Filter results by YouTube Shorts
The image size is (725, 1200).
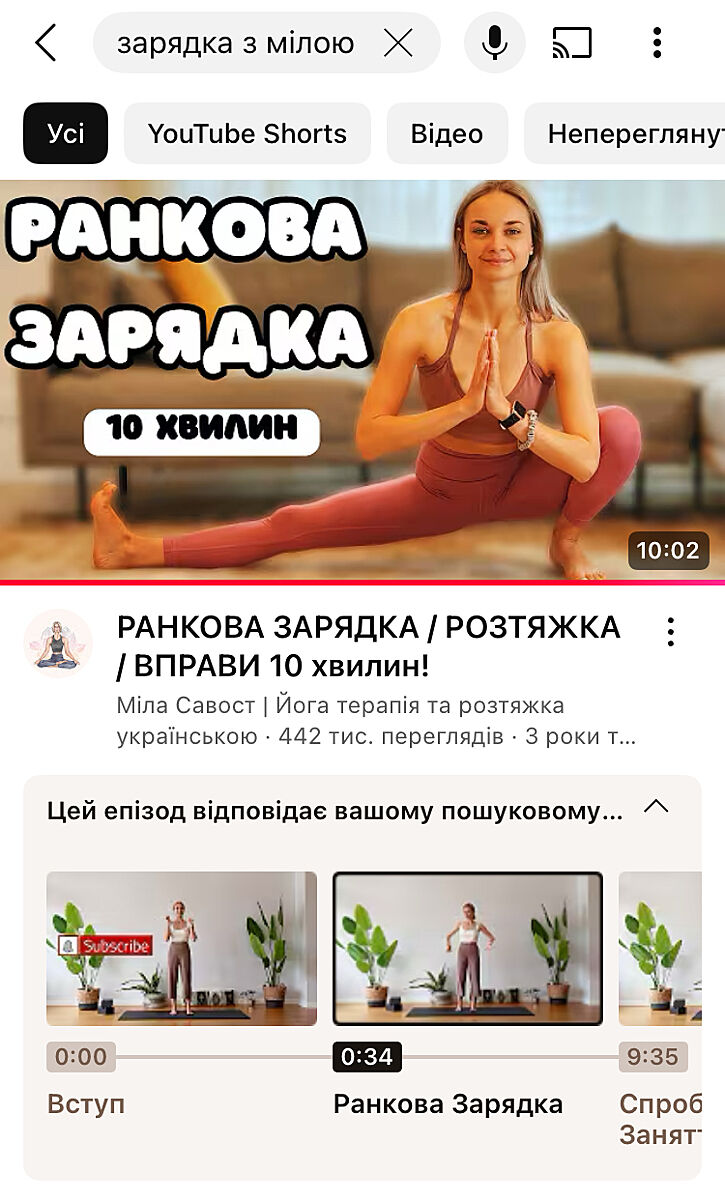(247, 133)
